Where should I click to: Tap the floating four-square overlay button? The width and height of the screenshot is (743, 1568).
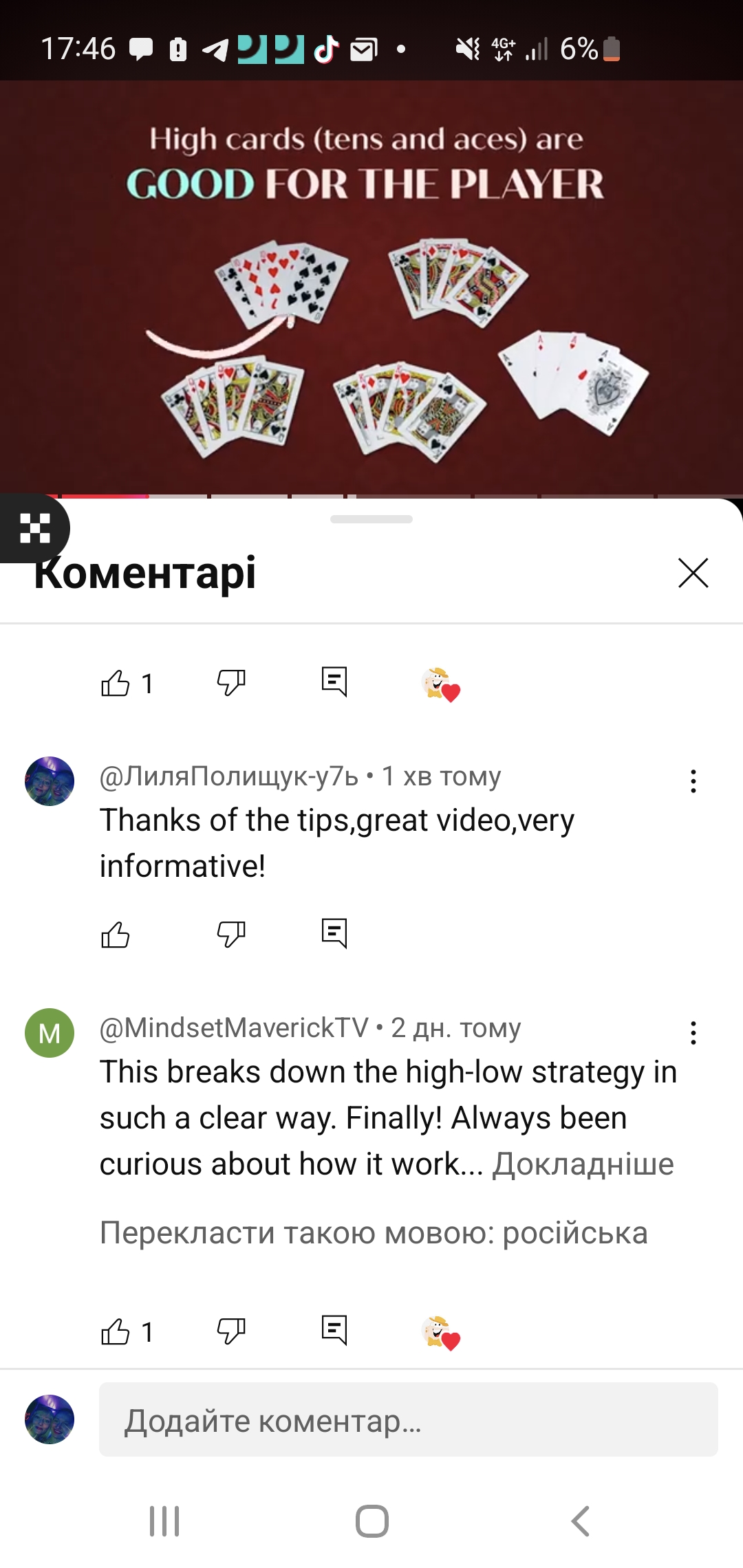34,528
